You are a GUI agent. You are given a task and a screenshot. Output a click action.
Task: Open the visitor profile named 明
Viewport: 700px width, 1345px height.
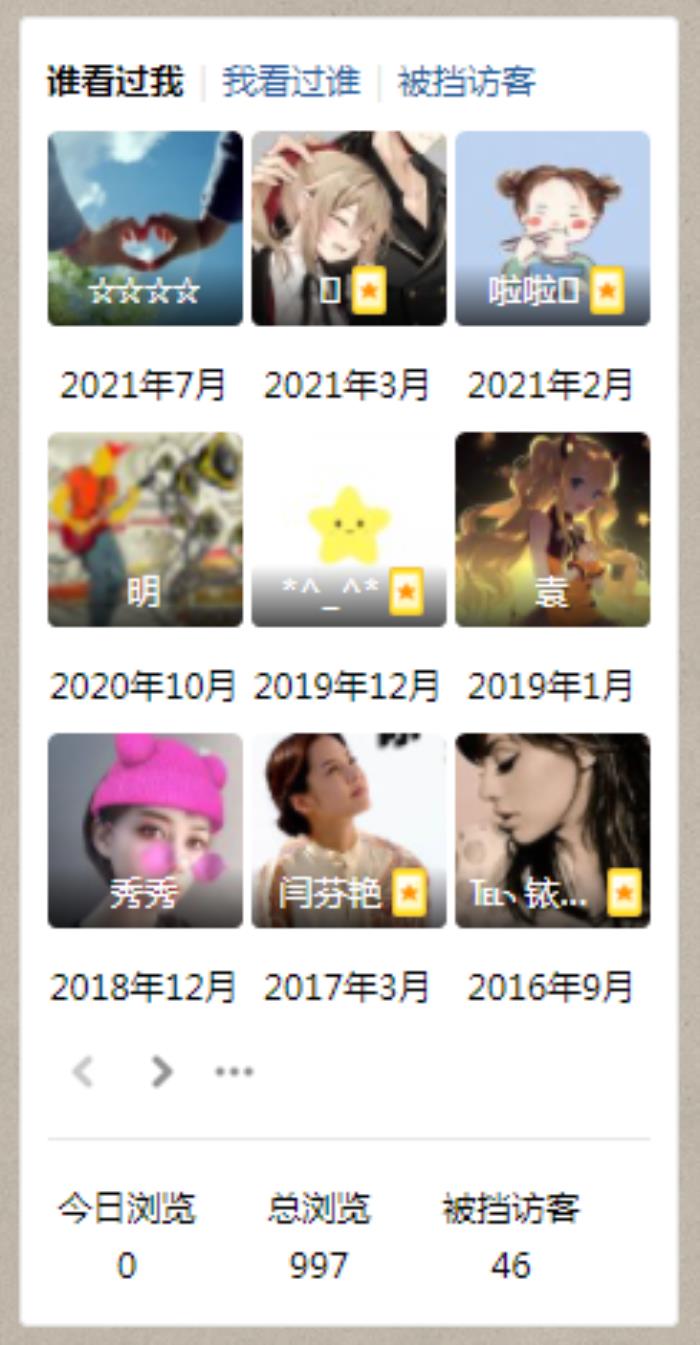point(145,529)
